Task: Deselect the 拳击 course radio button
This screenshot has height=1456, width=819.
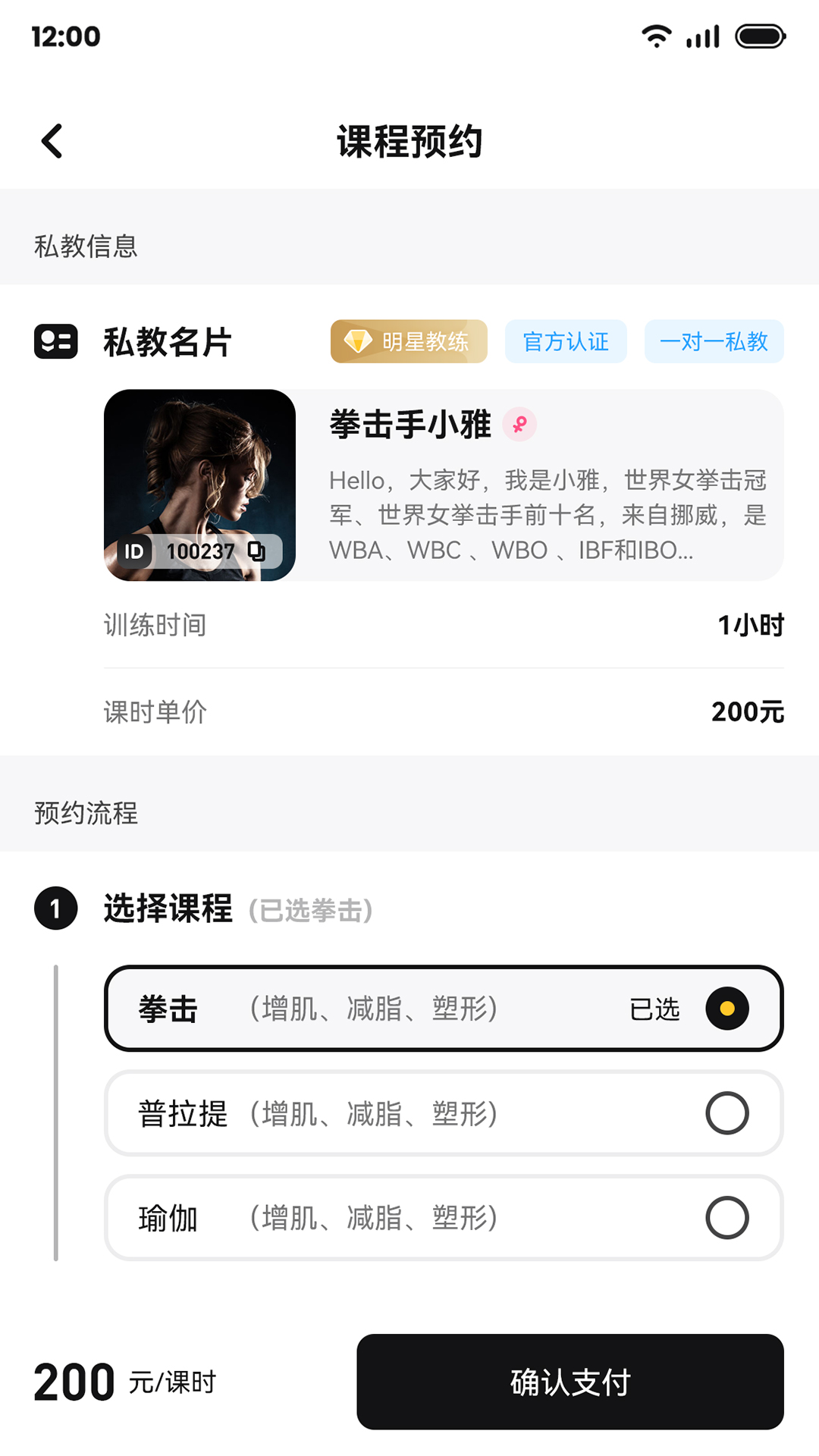Action: click(727, 1008)
